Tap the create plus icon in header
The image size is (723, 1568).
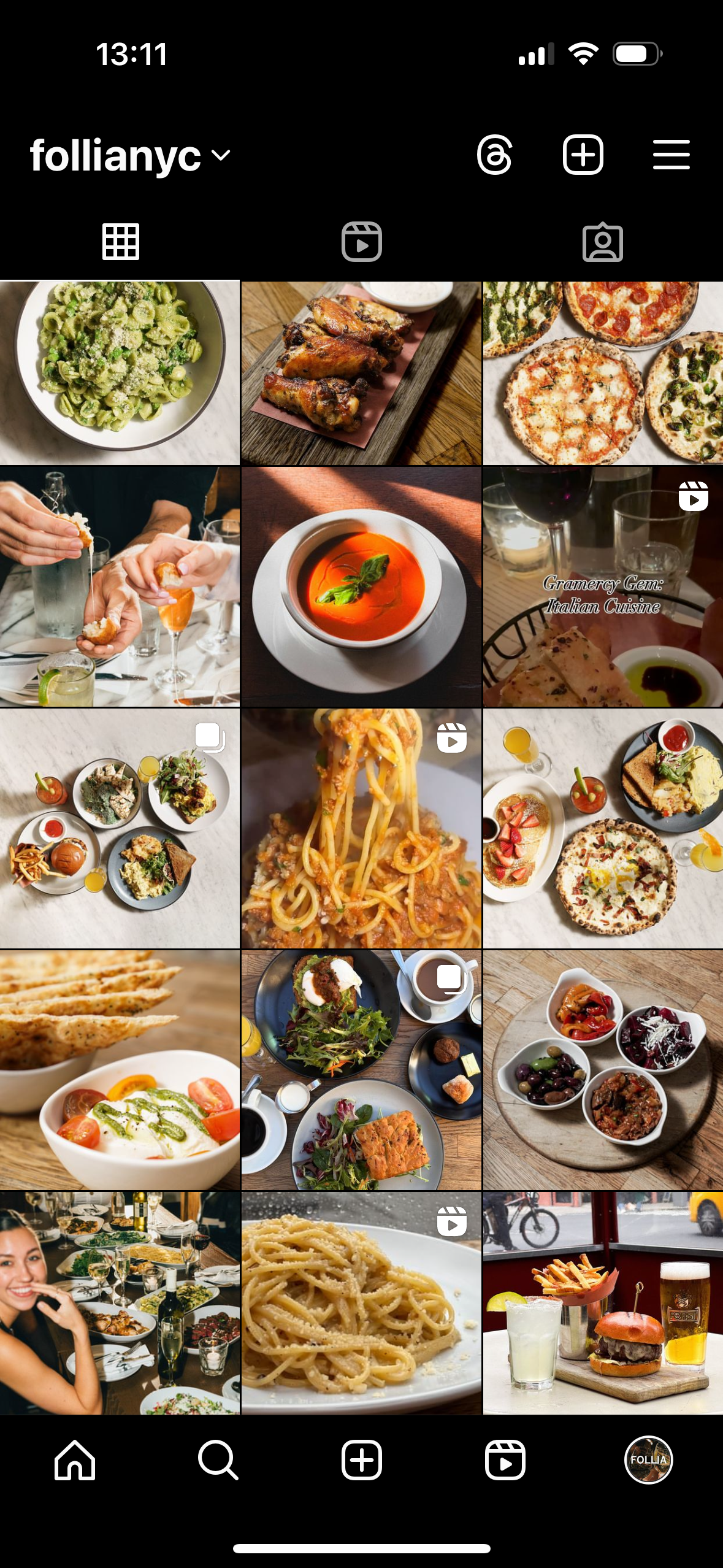[x=583, y=155]
